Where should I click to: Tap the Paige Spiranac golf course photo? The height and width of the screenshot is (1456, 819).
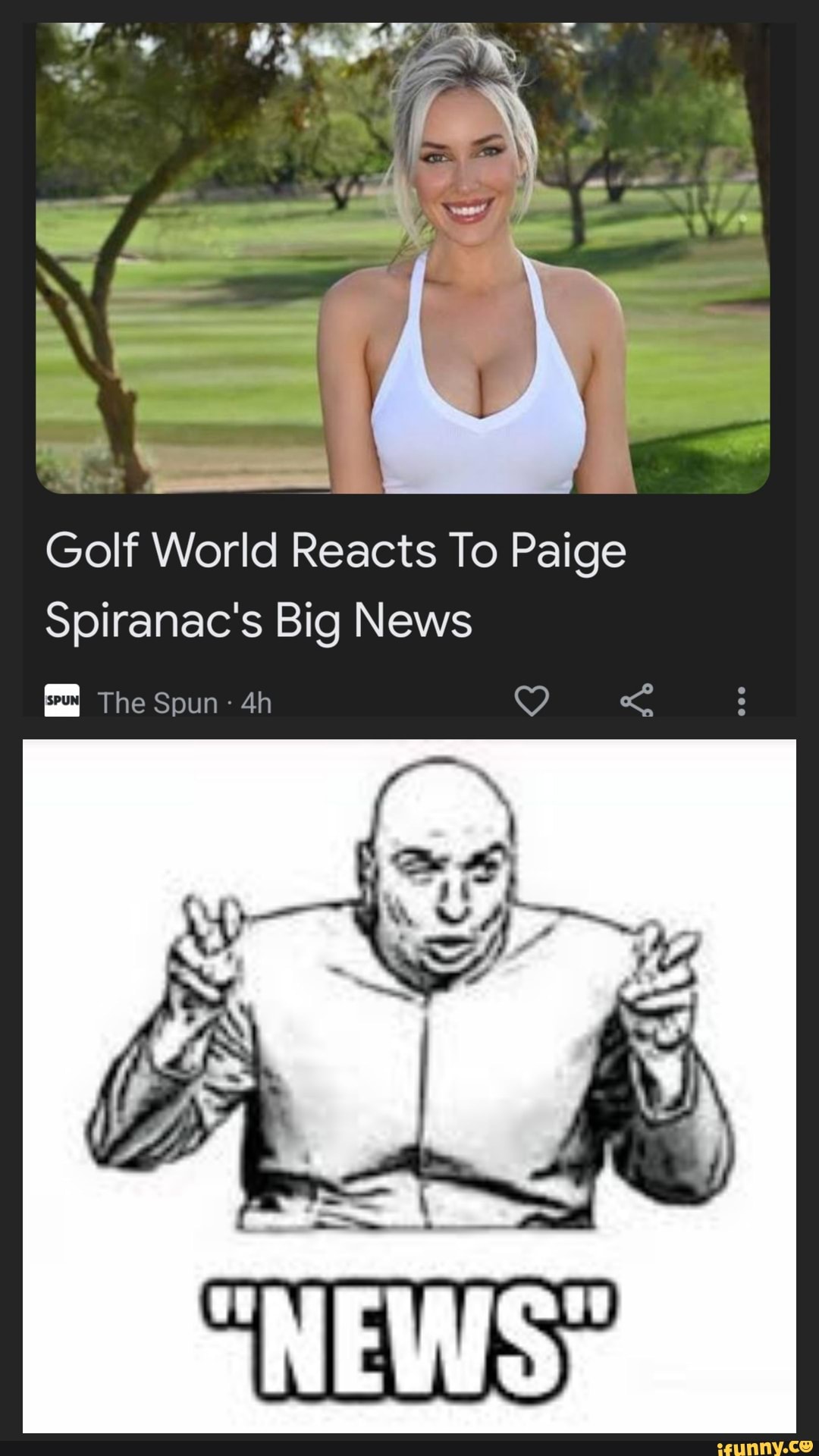[409, 258]
